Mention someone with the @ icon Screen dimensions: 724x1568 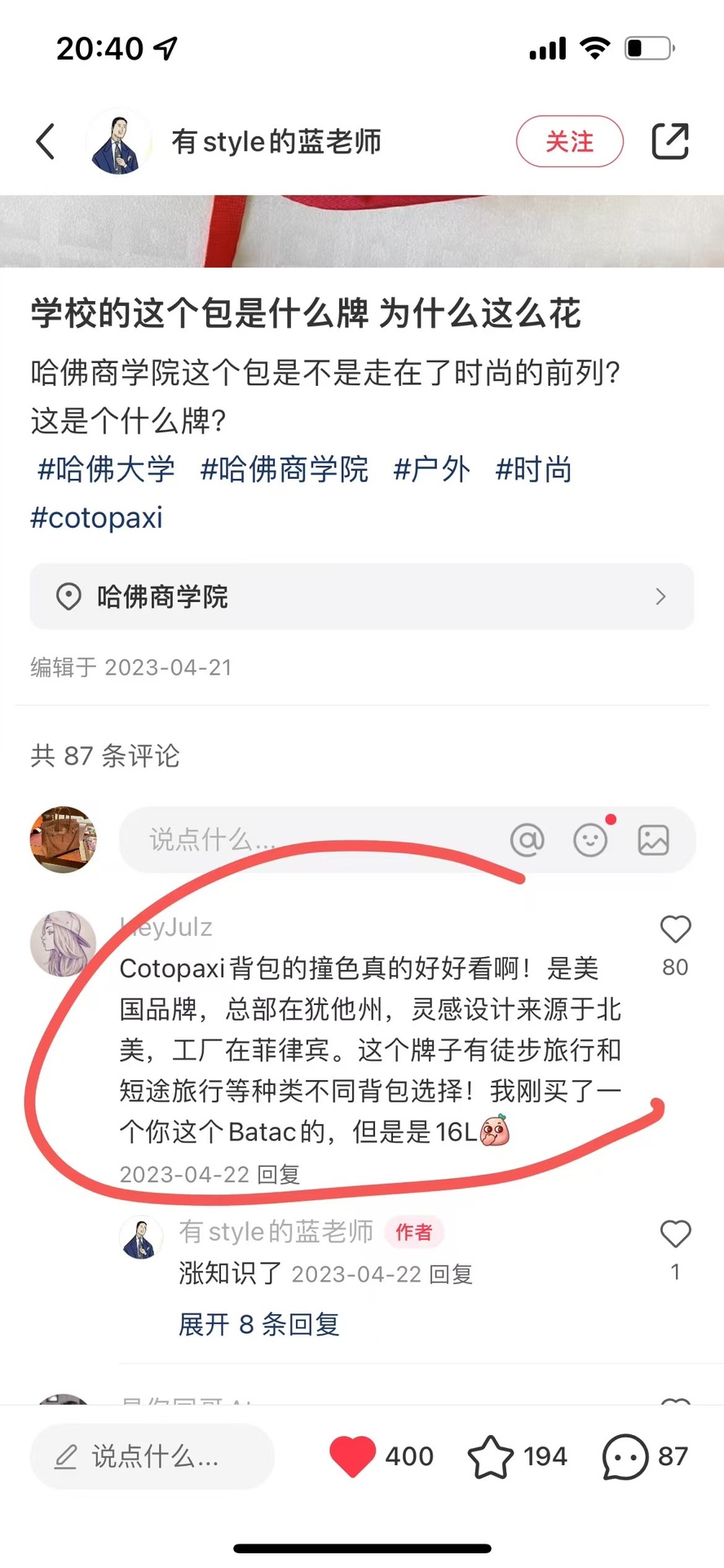(527, 839)
